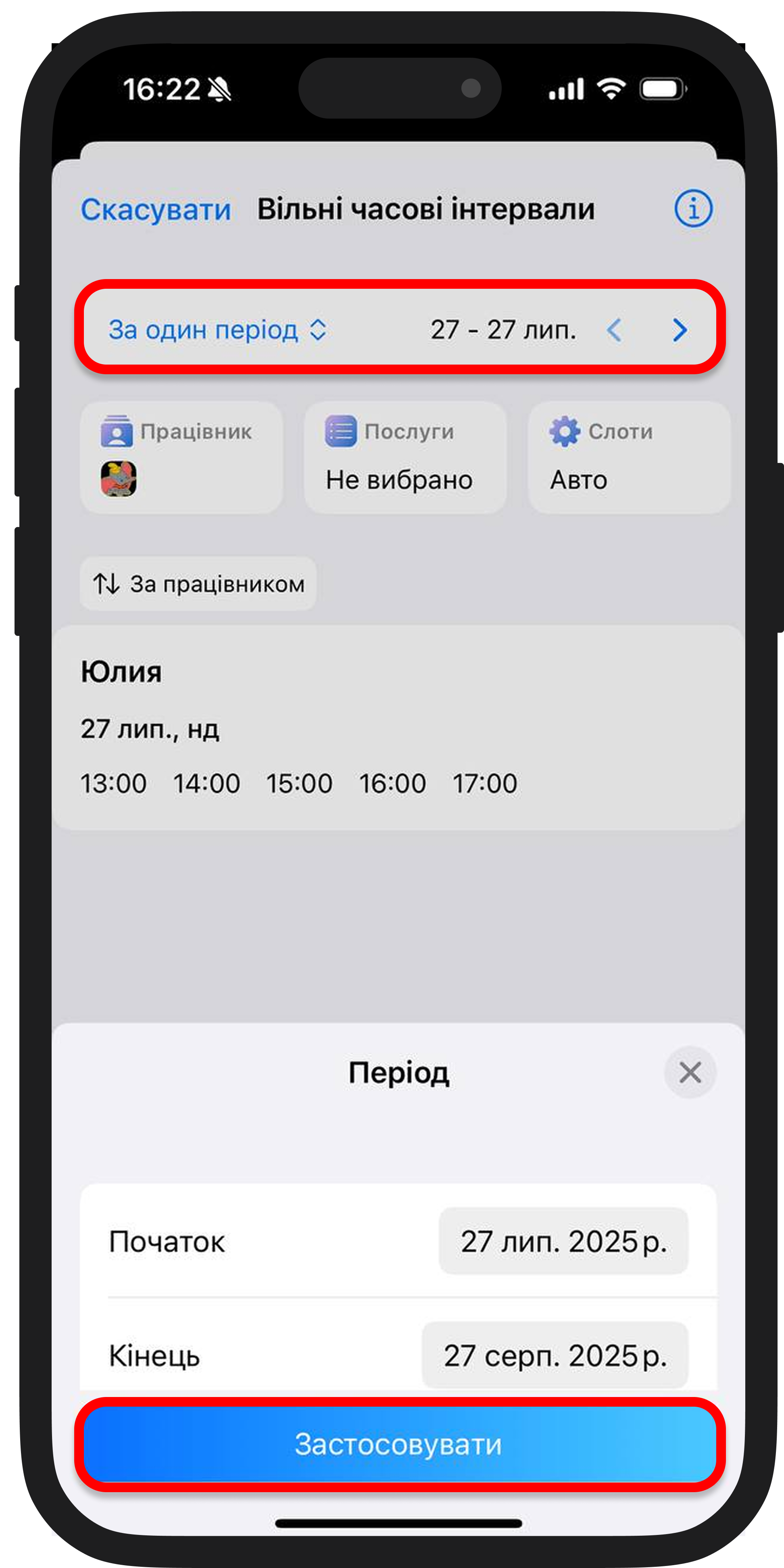Go to the previous period
Viewport: 784px width, 1568px height.
coord(614,331)
